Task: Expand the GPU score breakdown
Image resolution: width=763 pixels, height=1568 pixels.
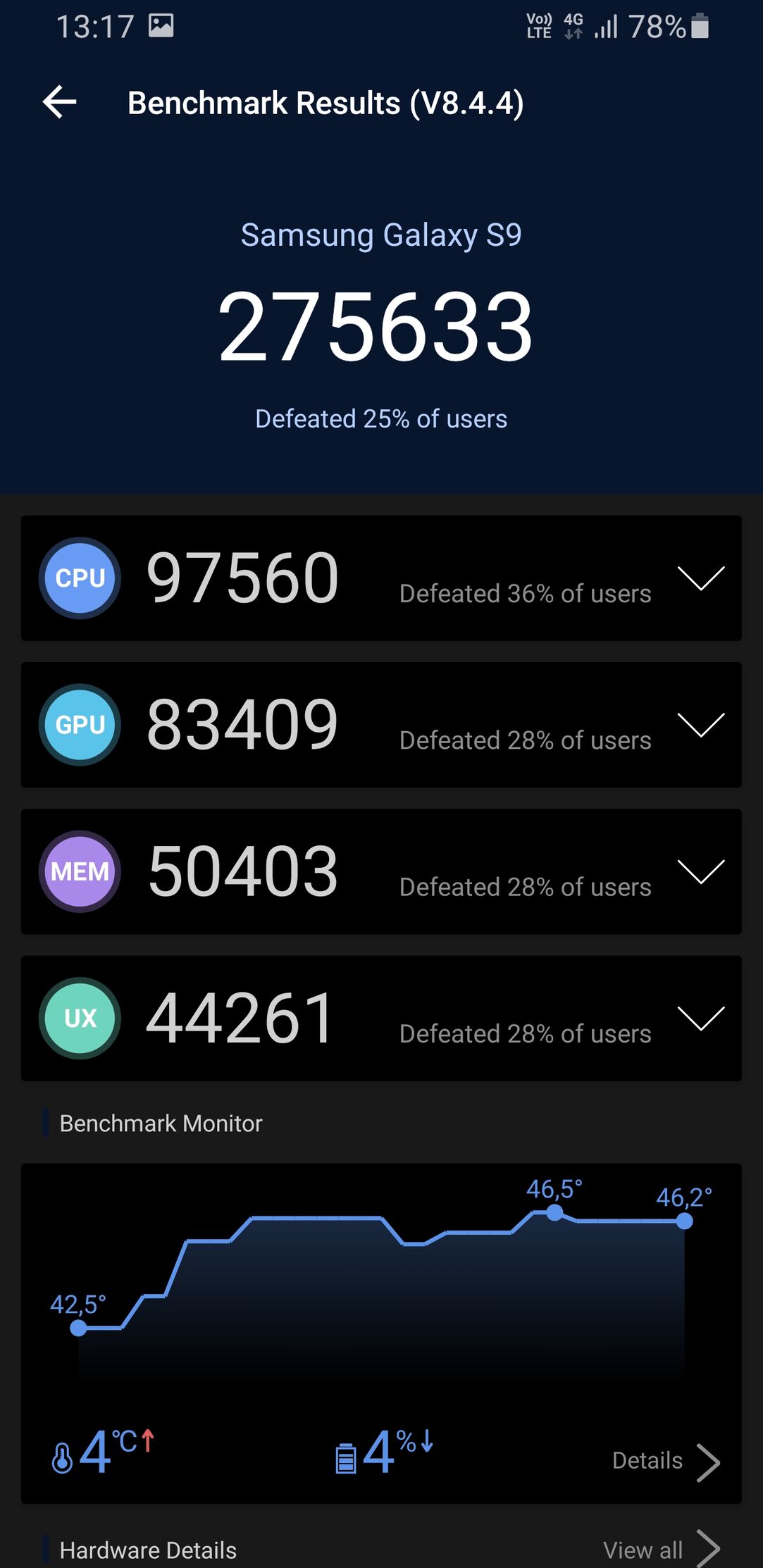Action: [700, 725]
